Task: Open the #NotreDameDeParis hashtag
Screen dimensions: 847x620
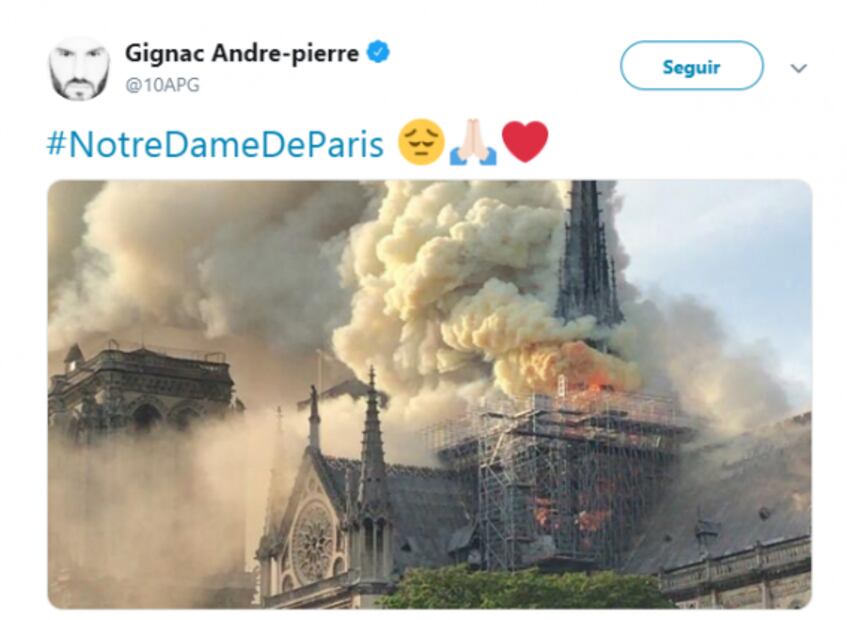Action: 215,143
